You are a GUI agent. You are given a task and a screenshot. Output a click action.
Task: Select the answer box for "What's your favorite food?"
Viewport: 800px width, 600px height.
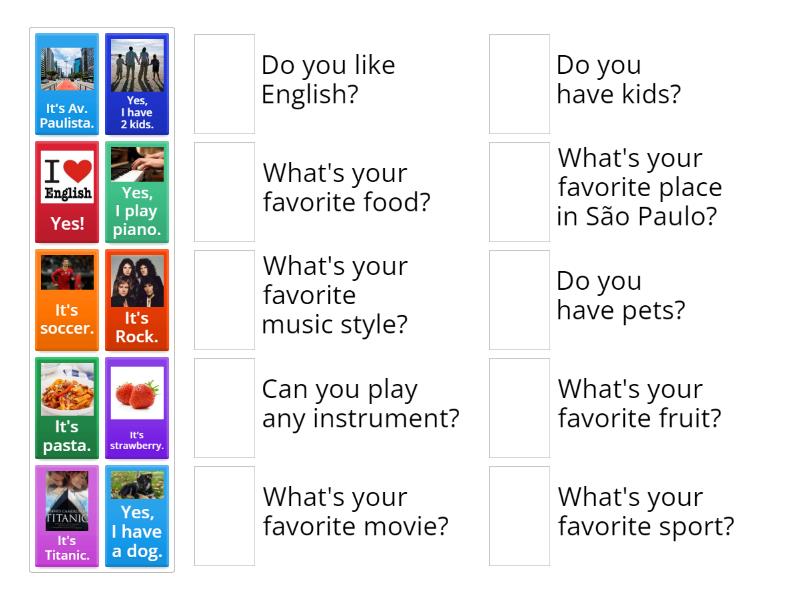point(224,192)
